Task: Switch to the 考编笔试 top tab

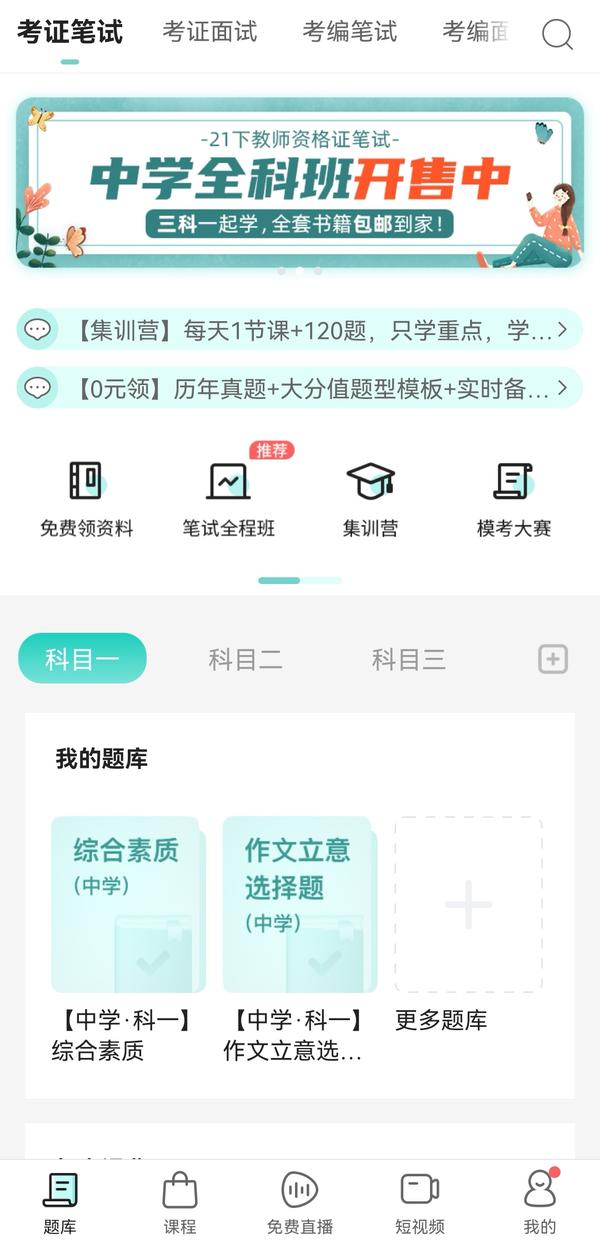Action: point(350,32)
